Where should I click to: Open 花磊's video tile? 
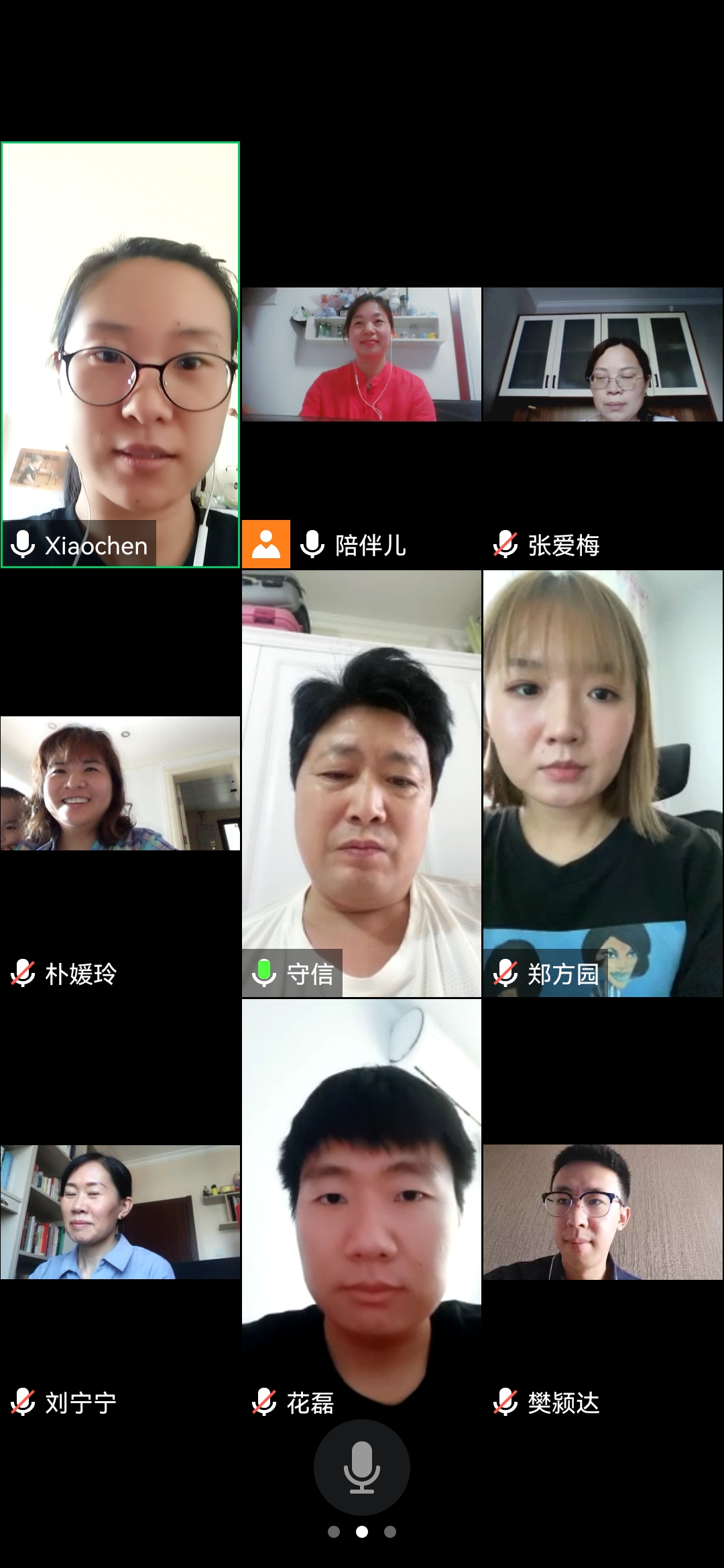(x=361, y=1213)
